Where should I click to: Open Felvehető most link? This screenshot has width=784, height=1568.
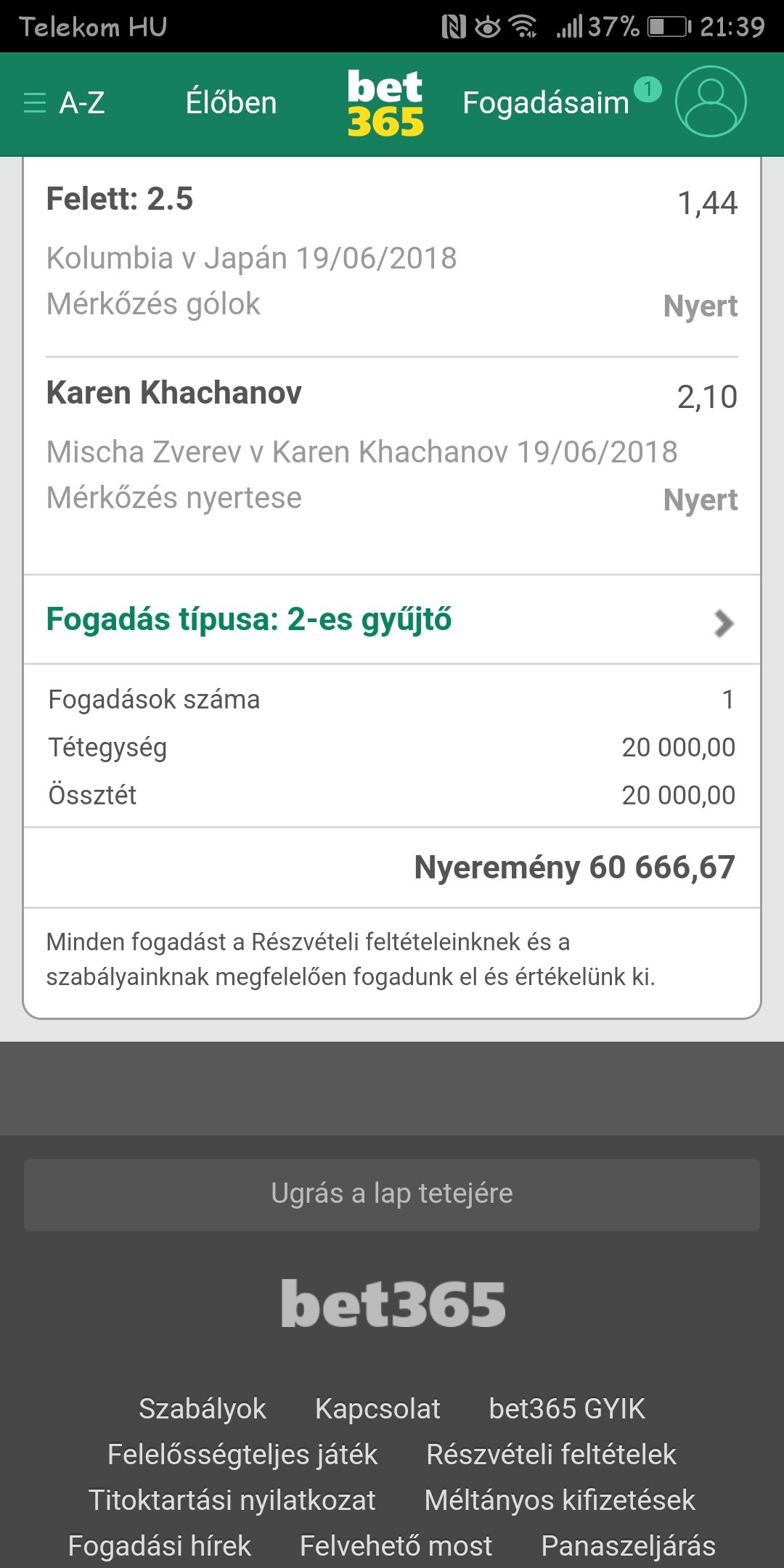click(x=396, y=1546)
